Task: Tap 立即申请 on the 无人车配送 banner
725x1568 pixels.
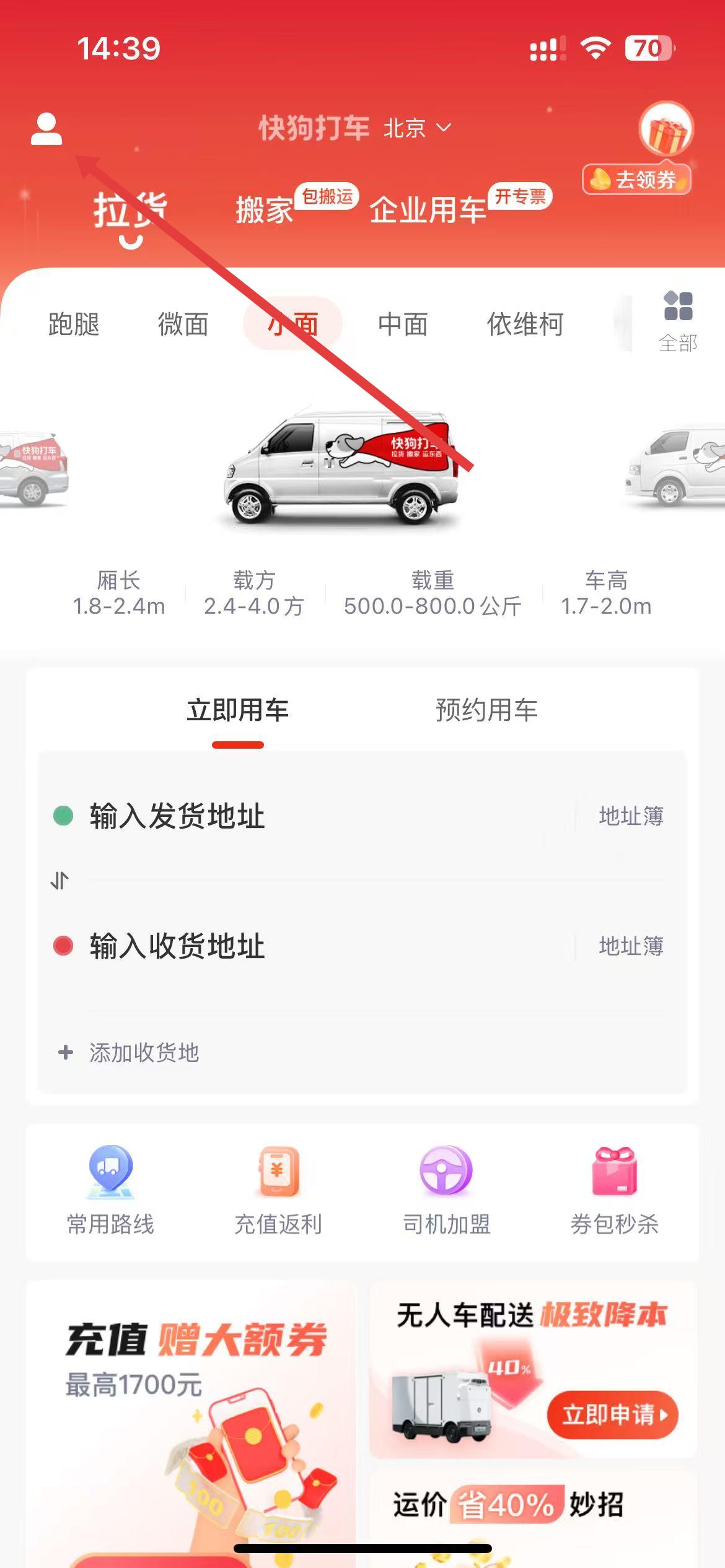Action: click(612, 1414)
